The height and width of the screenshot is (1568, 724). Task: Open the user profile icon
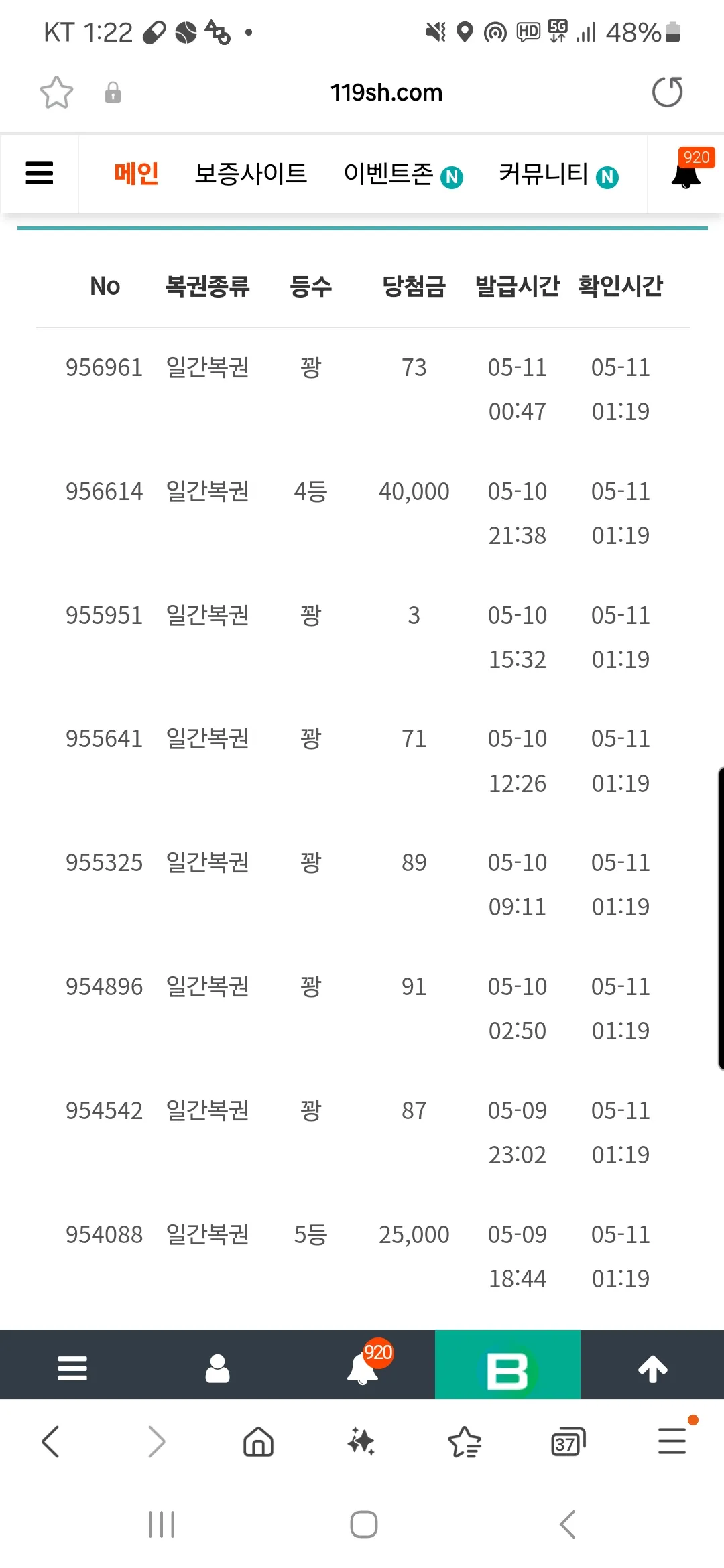(217, 1368)
